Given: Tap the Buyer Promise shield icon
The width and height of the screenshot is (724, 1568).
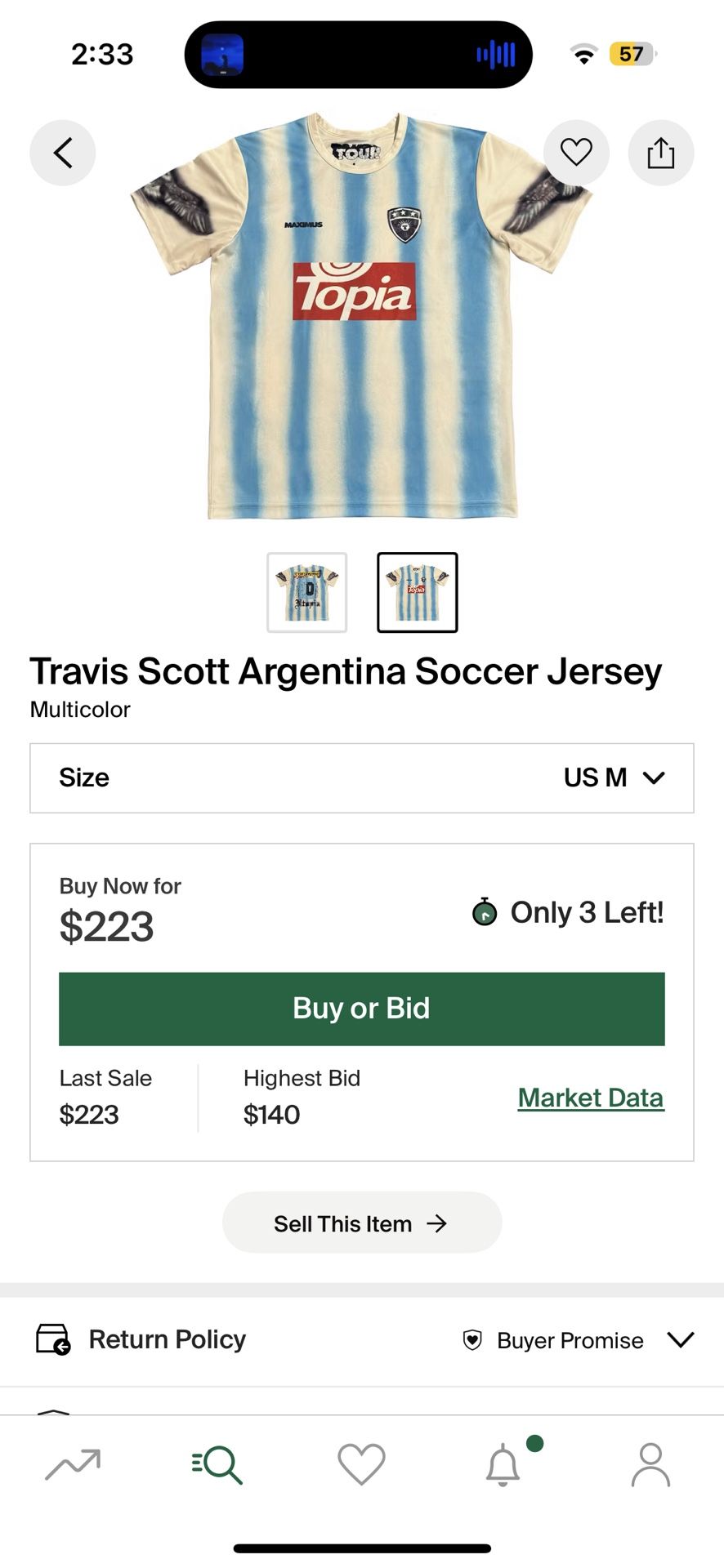Looking at the screenshot, I should click(472, 1339).
